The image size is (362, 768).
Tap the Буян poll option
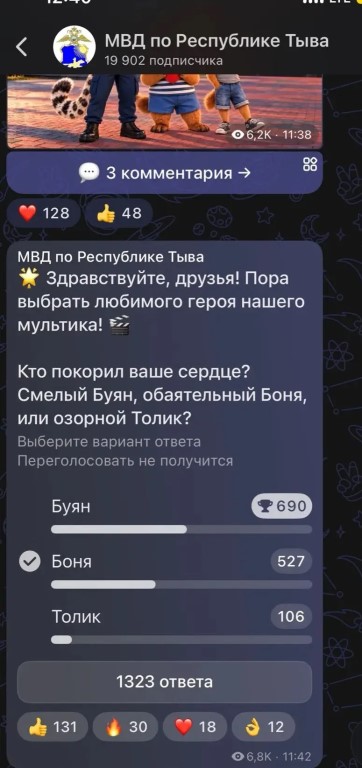coord(181,514)
